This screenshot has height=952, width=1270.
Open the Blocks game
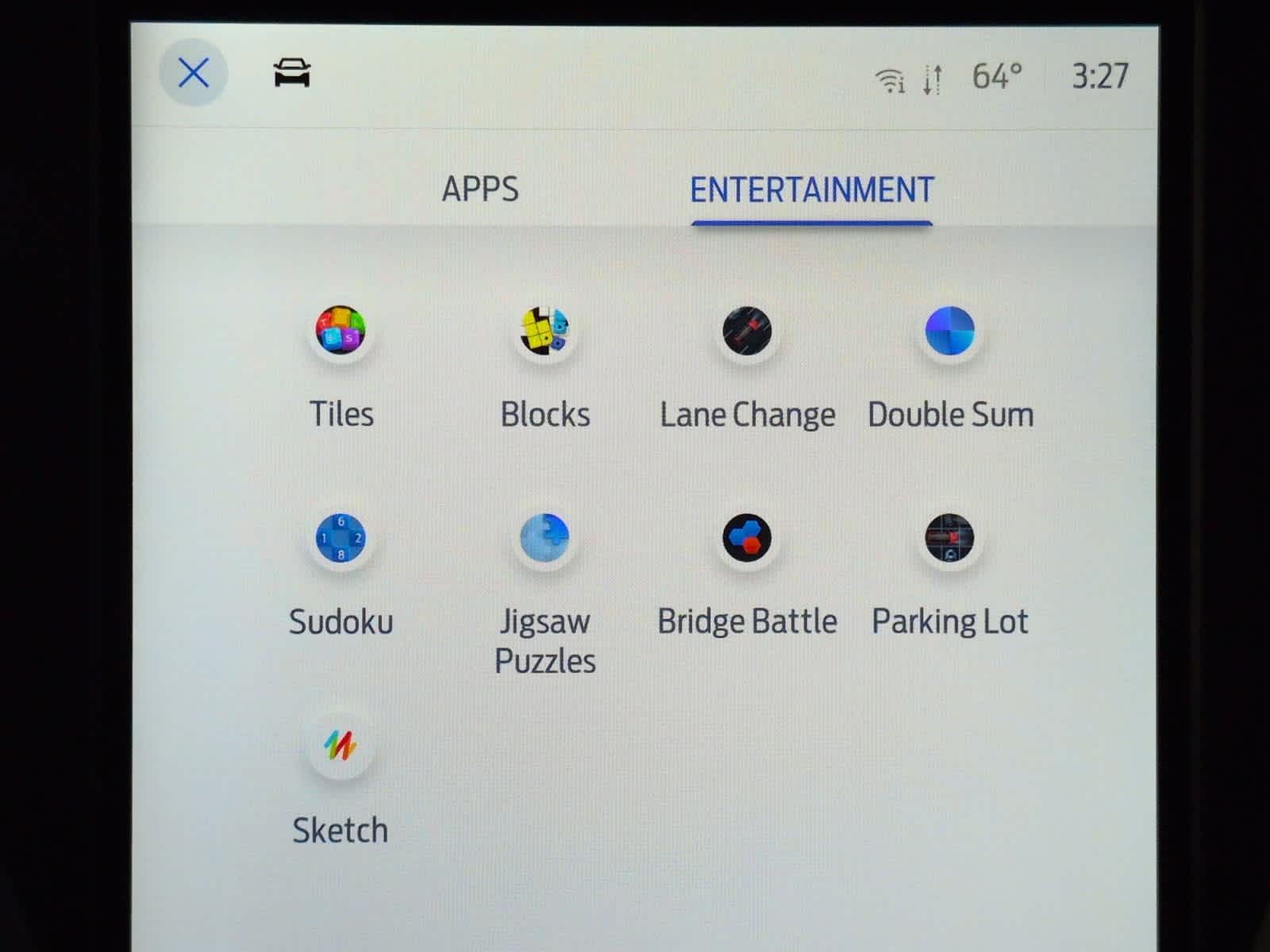[545, 332]
